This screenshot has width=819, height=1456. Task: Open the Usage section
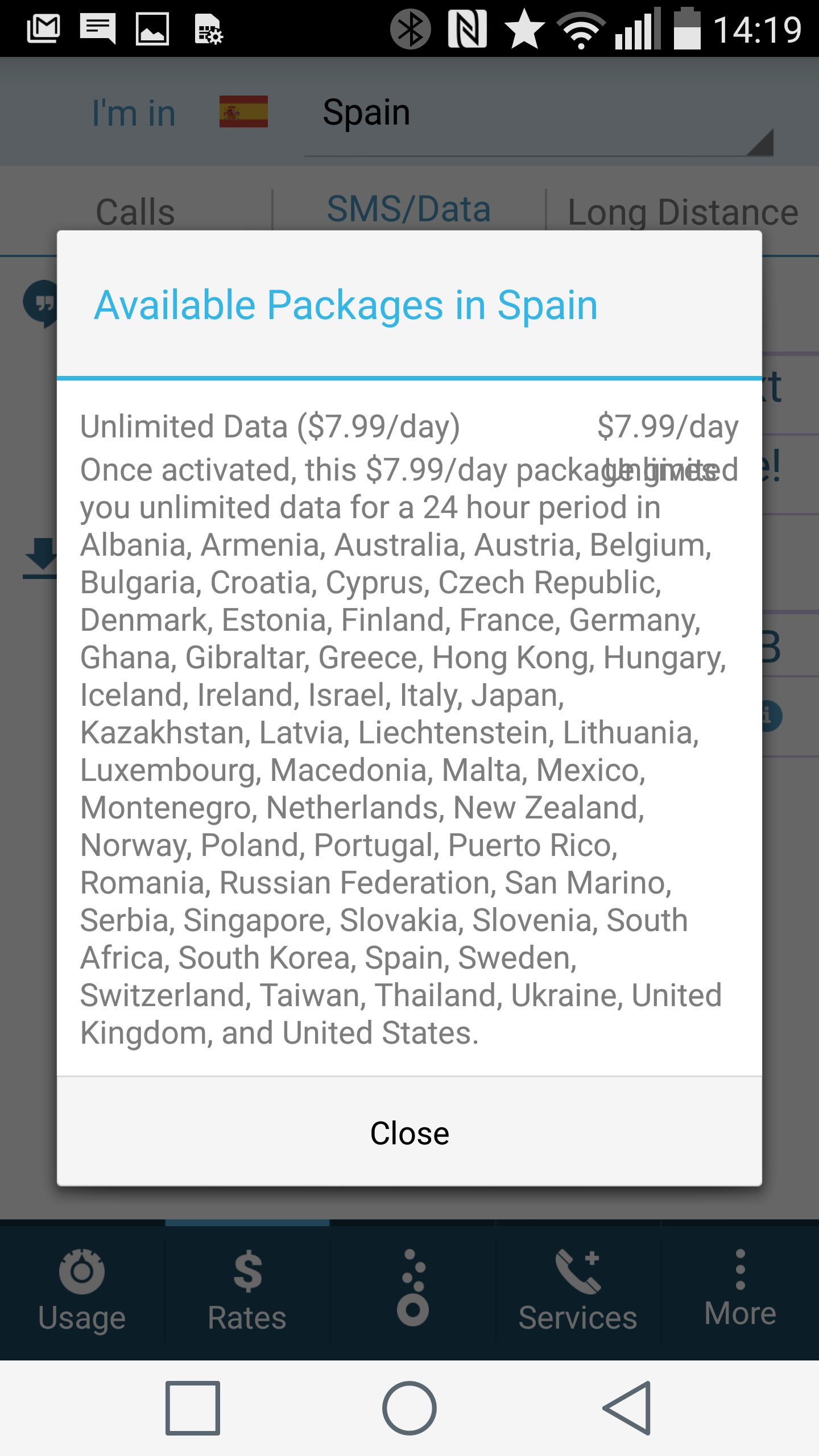click(82, 1289)
